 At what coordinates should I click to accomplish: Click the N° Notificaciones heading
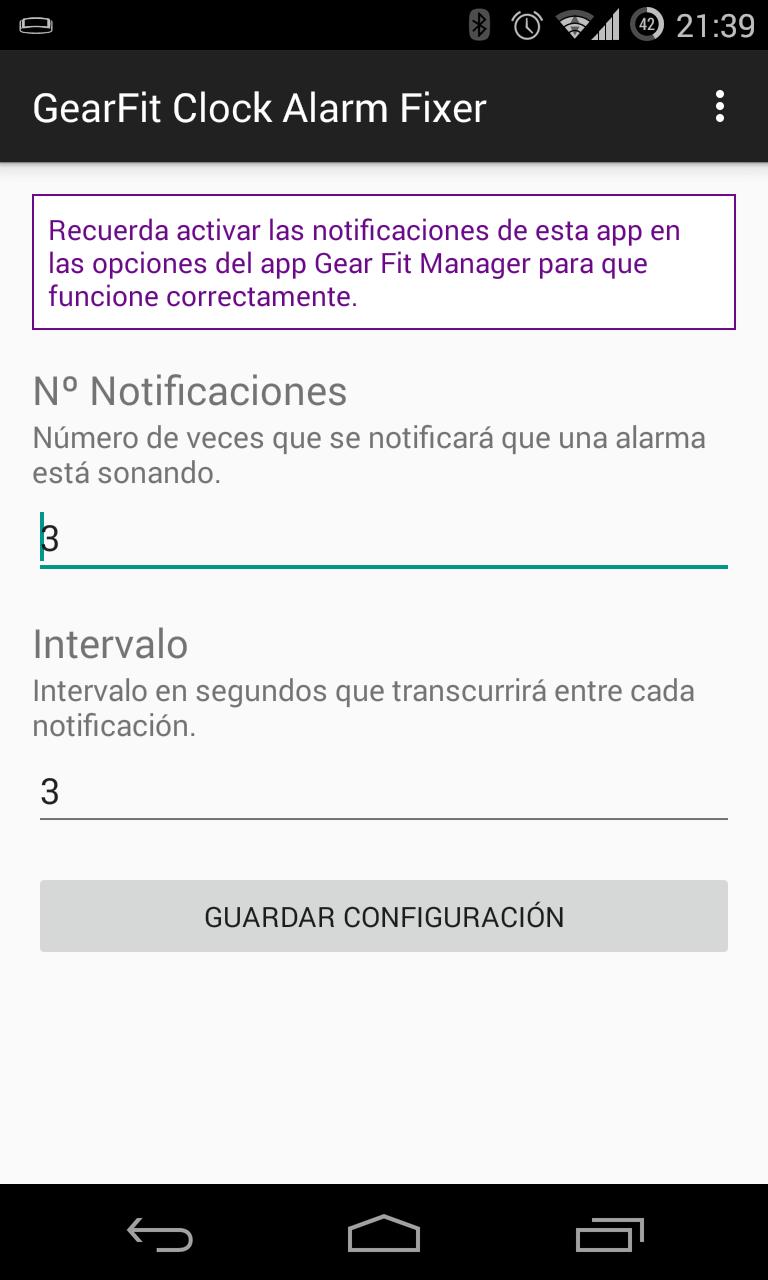point(190,392)
